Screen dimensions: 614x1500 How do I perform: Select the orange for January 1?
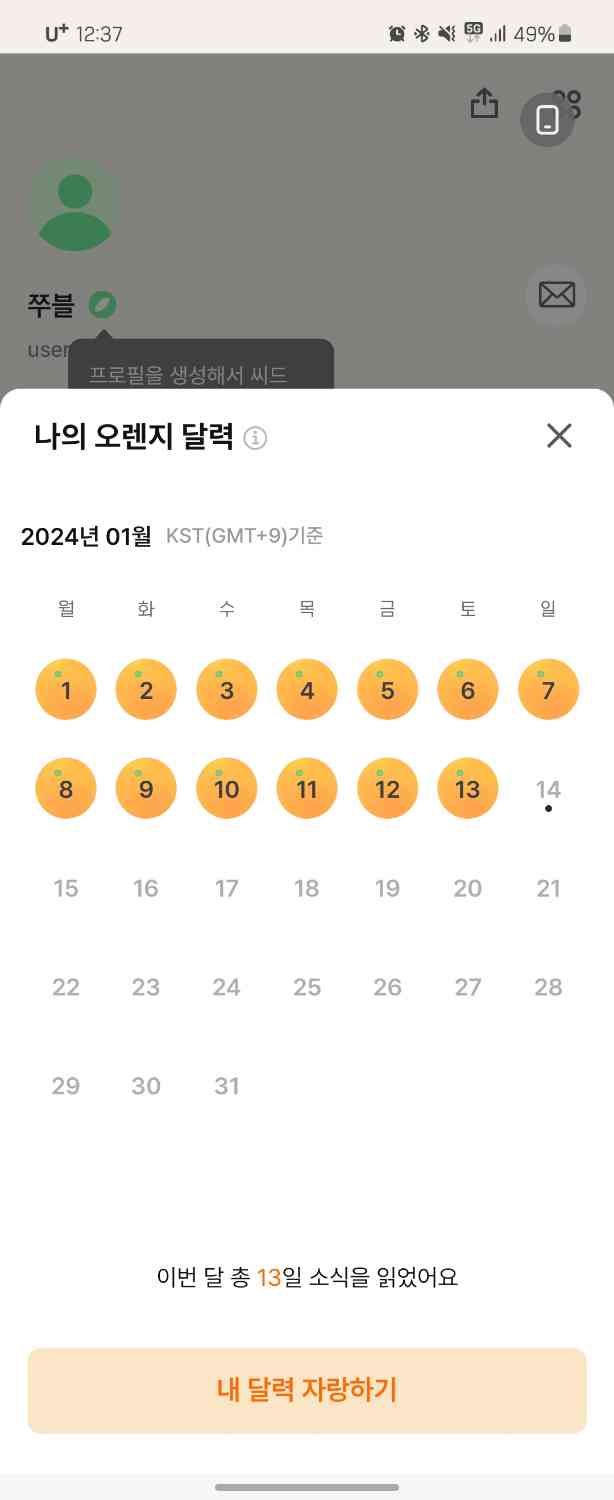tap(66, 690)
